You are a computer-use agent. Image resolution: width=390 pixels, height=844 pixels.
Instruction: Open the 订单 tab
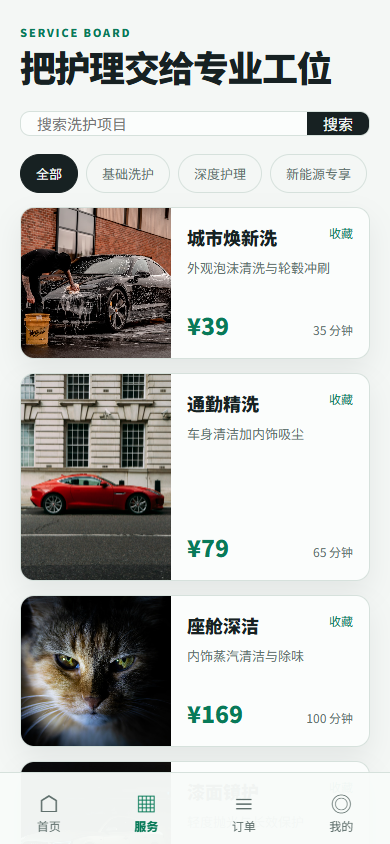point(244,813)
